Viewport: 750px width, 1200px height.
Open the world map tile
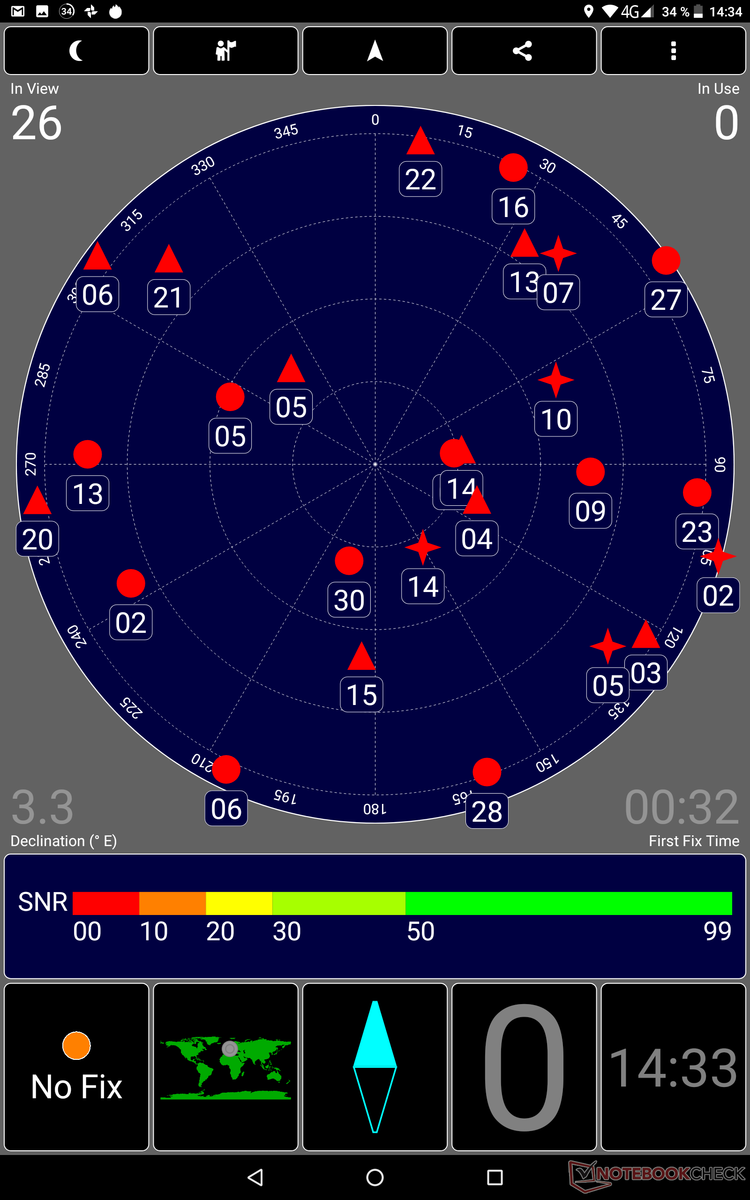coord(226,1067)
